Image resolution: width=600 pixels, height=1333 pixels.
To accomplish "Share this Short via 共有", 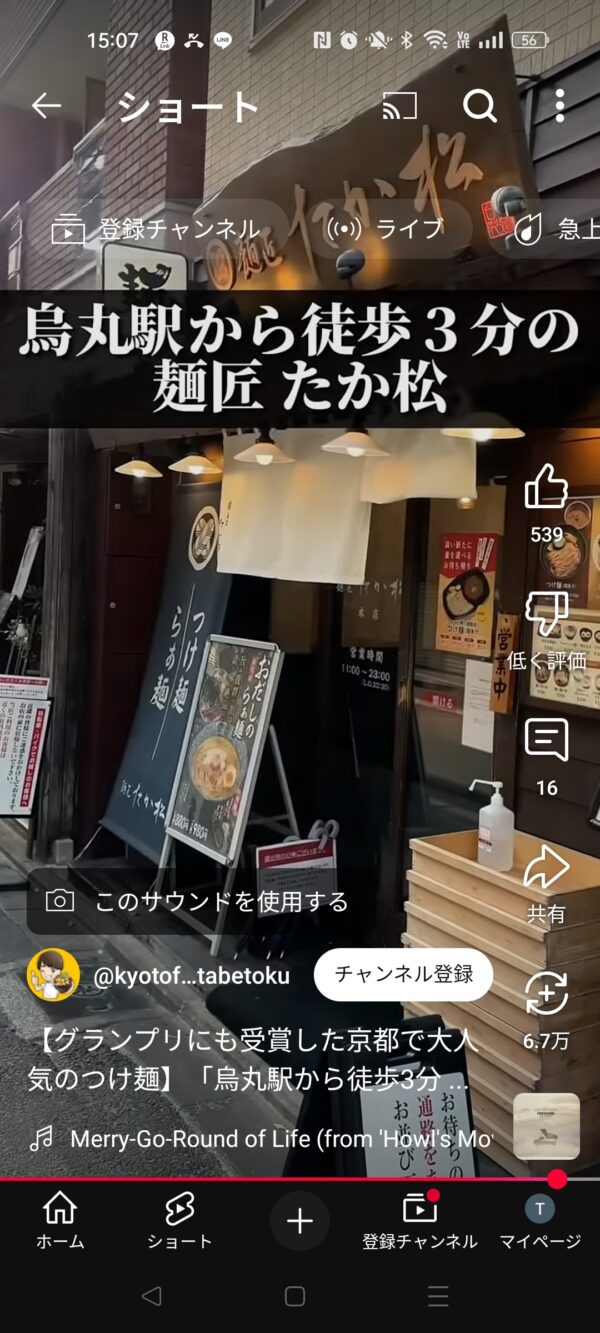I will [546, 868].
